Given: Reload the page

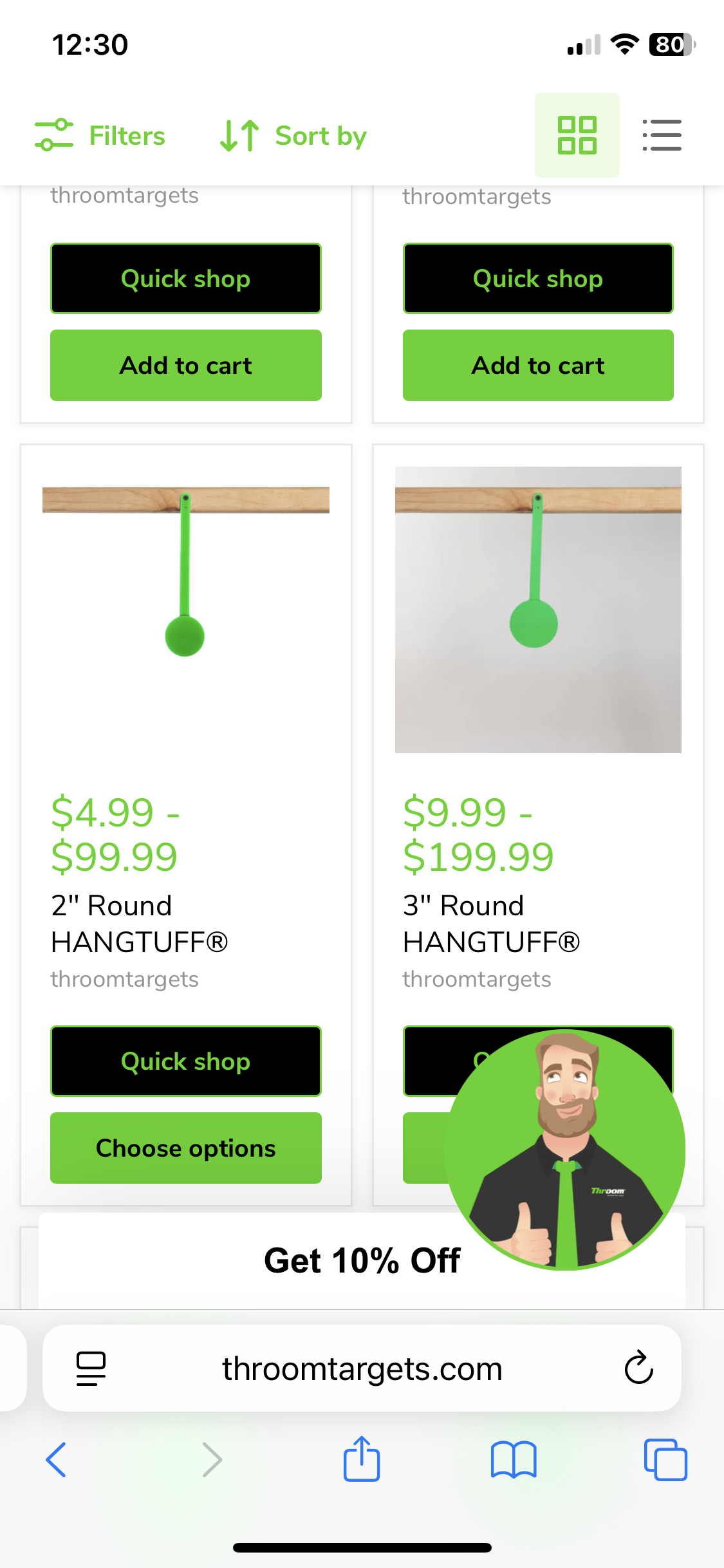Looking at the screenshot, I should [x=638, y=1368].
